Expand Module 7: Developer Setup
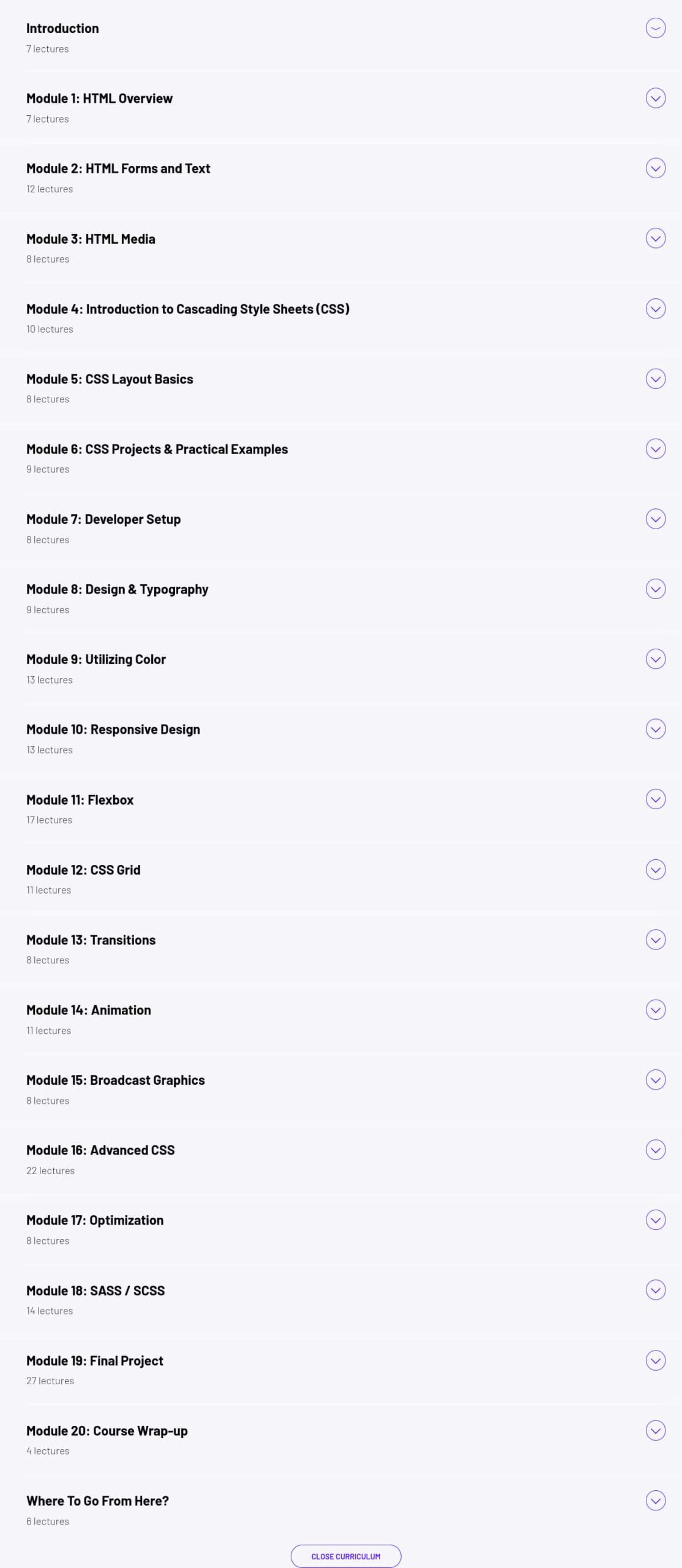Viewport: 682px width, 1568px height. pos(655,519)
